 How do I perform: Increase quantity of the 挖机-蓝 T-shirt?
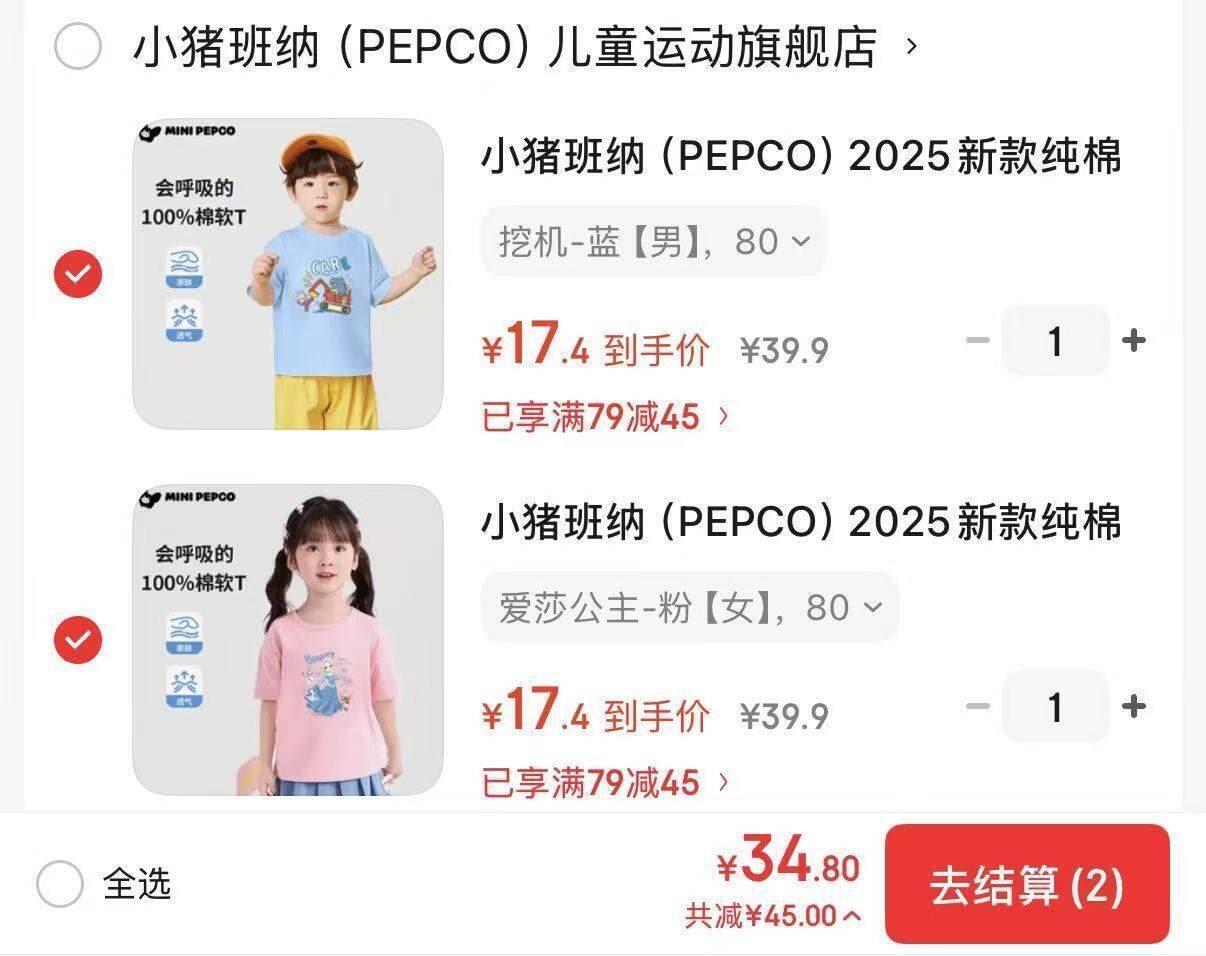click(1133, 341)
